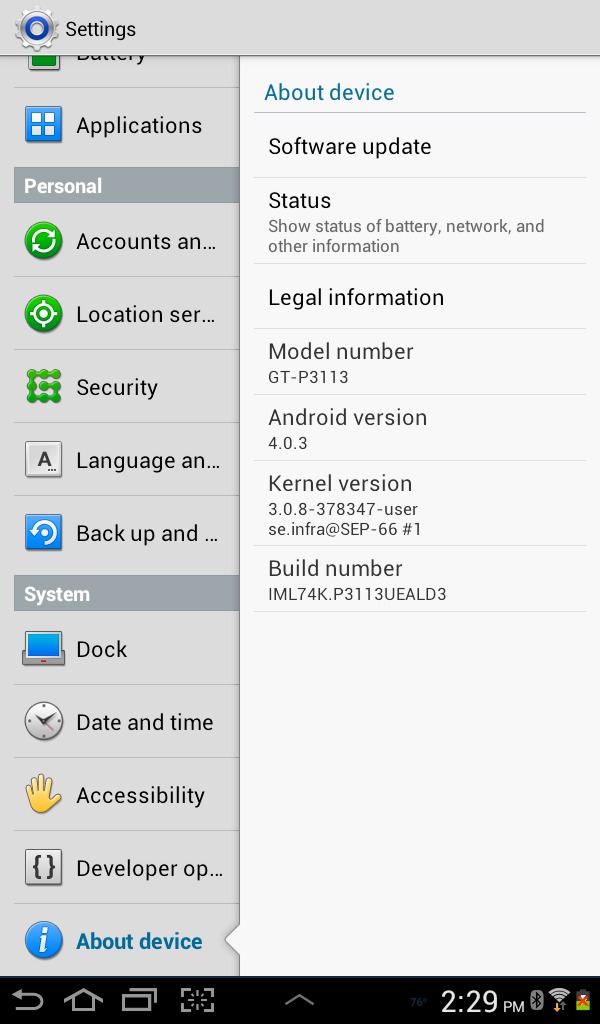Screen dimensions: 600x1024
Task: Open Location services
Action: [126, 313]
